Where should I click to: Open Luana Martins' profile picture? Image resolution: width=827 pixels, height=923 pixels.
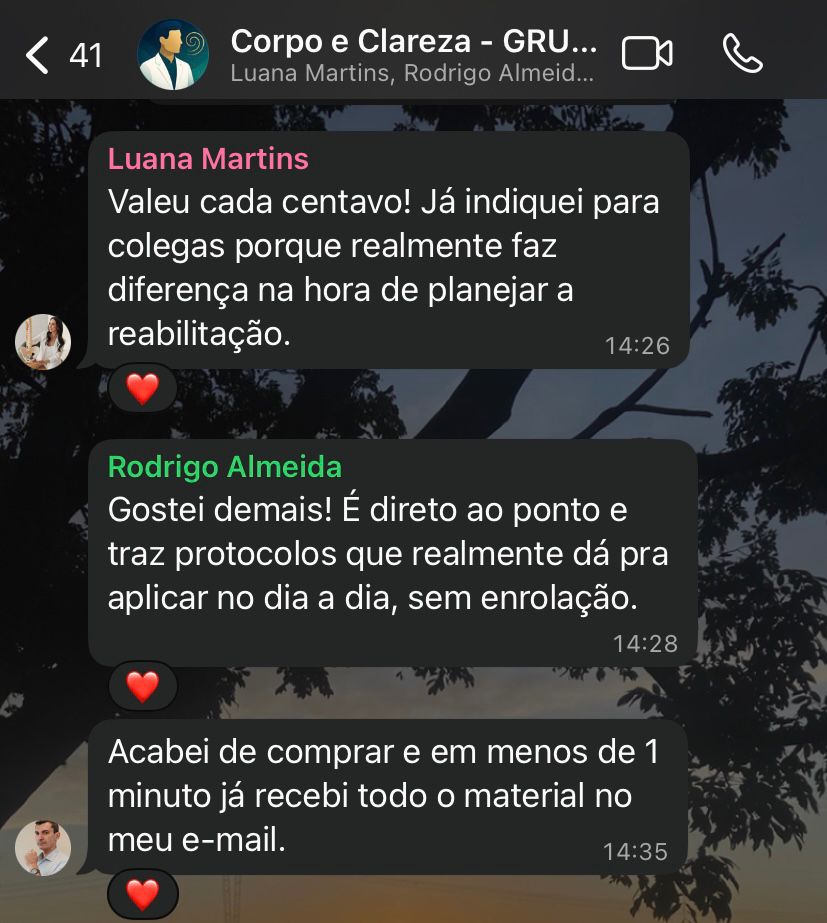[43, 342]
